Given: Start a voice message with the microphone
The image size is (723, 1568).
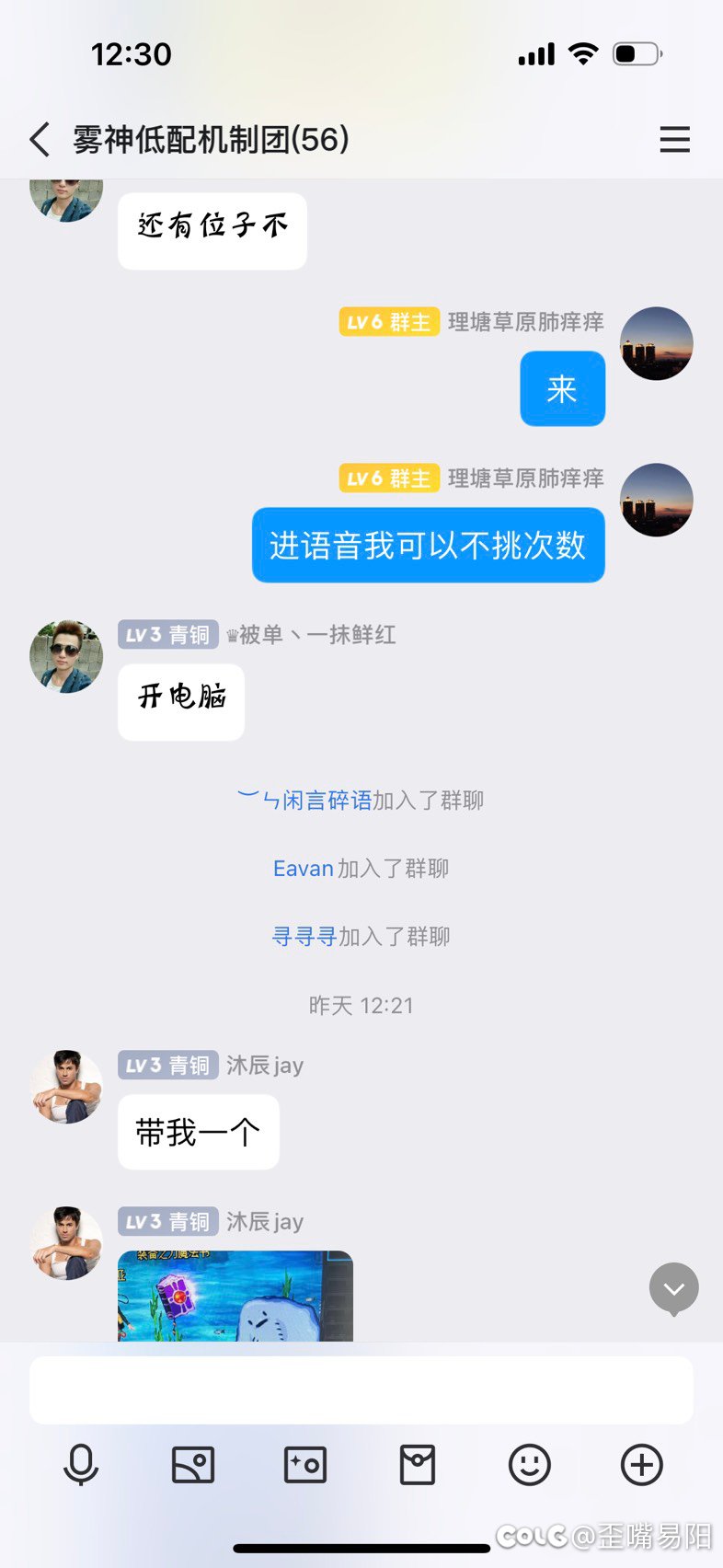Looking at the screenshot, I should coord(81,1464).
